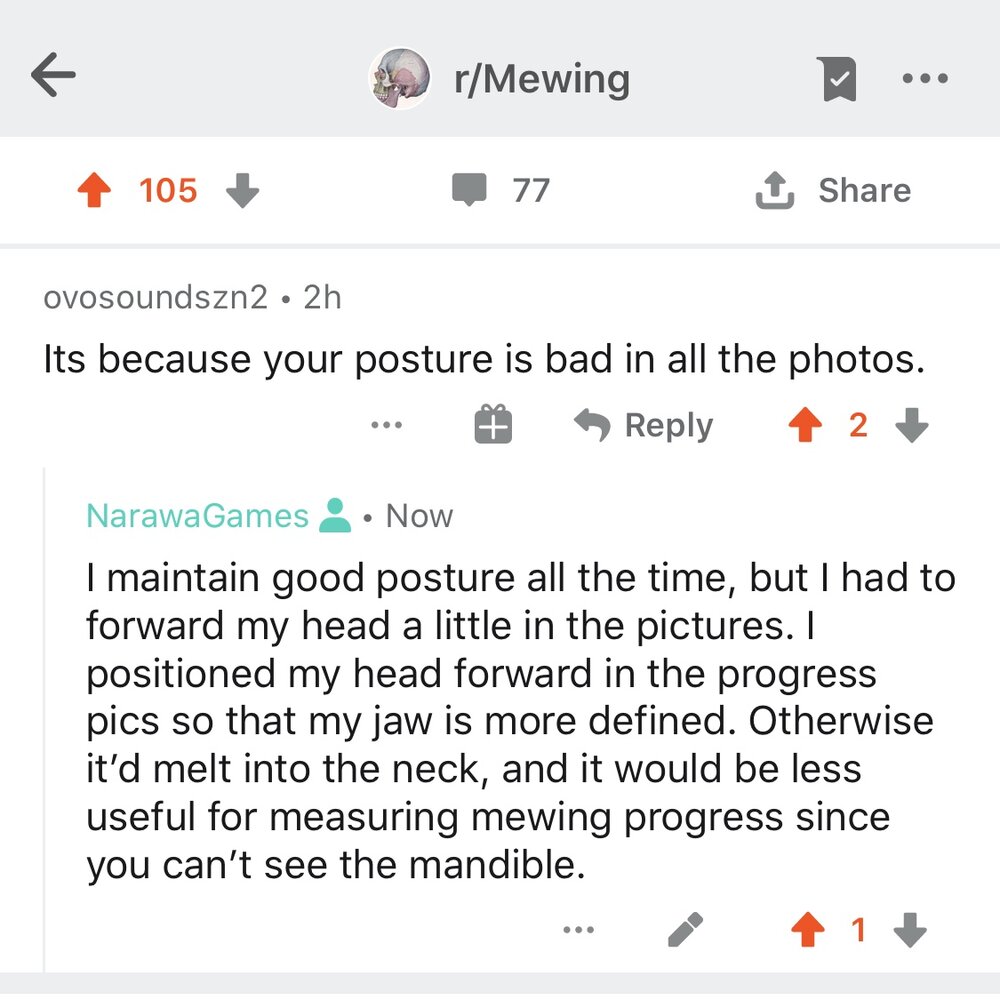Upvote ovosoundszn2's comment
This screenshot has width=1000, height=1000.
tap(804, 427)
